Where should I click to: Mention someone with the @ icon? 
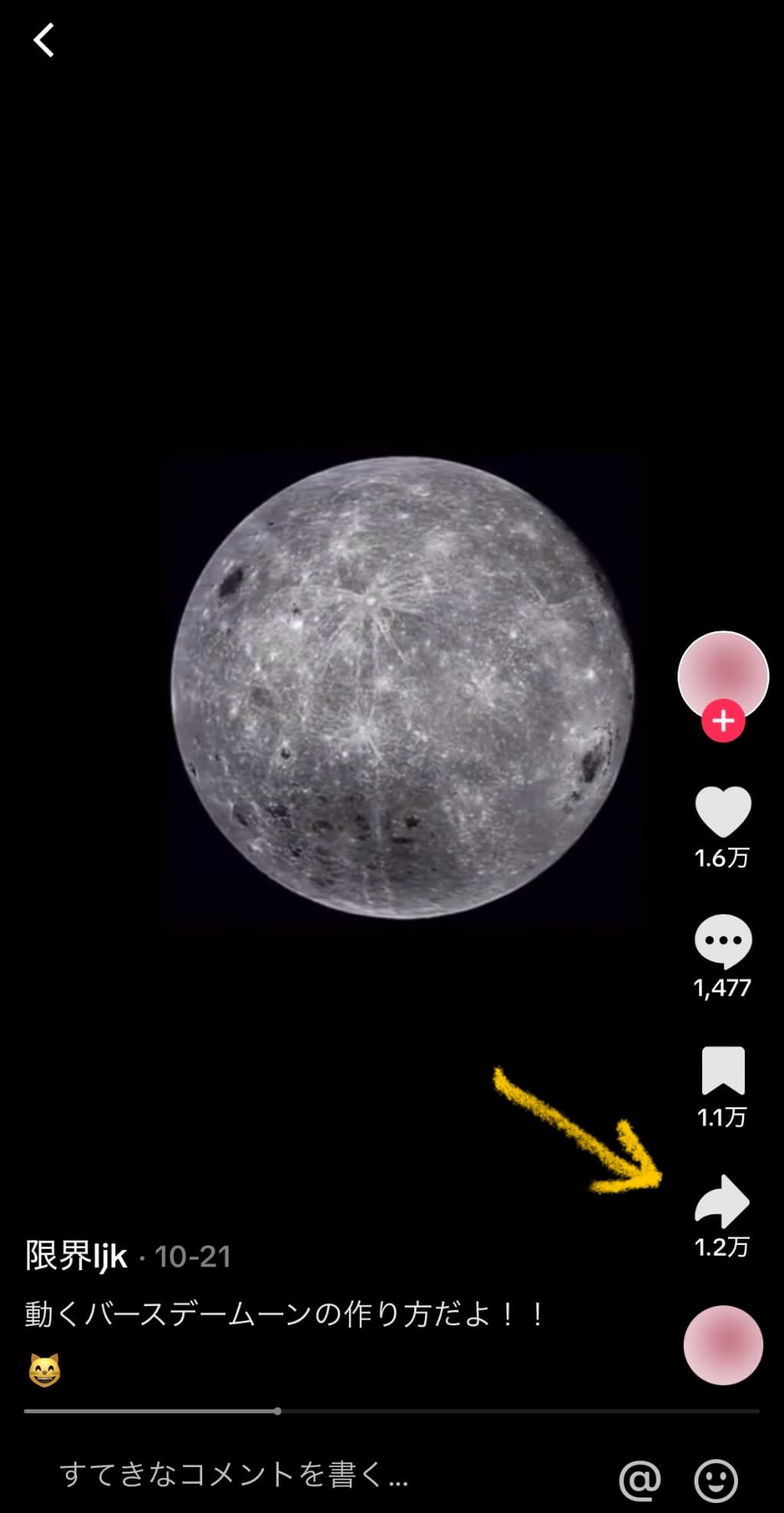coord(639,1479)
